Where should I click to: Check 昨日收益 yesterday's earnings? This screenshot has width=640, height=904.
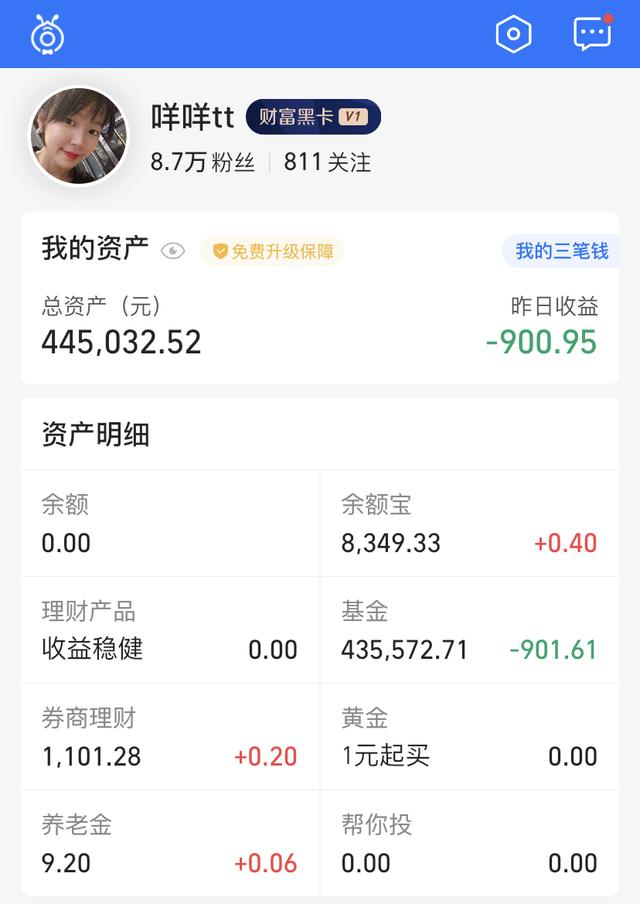pos(541,326)
